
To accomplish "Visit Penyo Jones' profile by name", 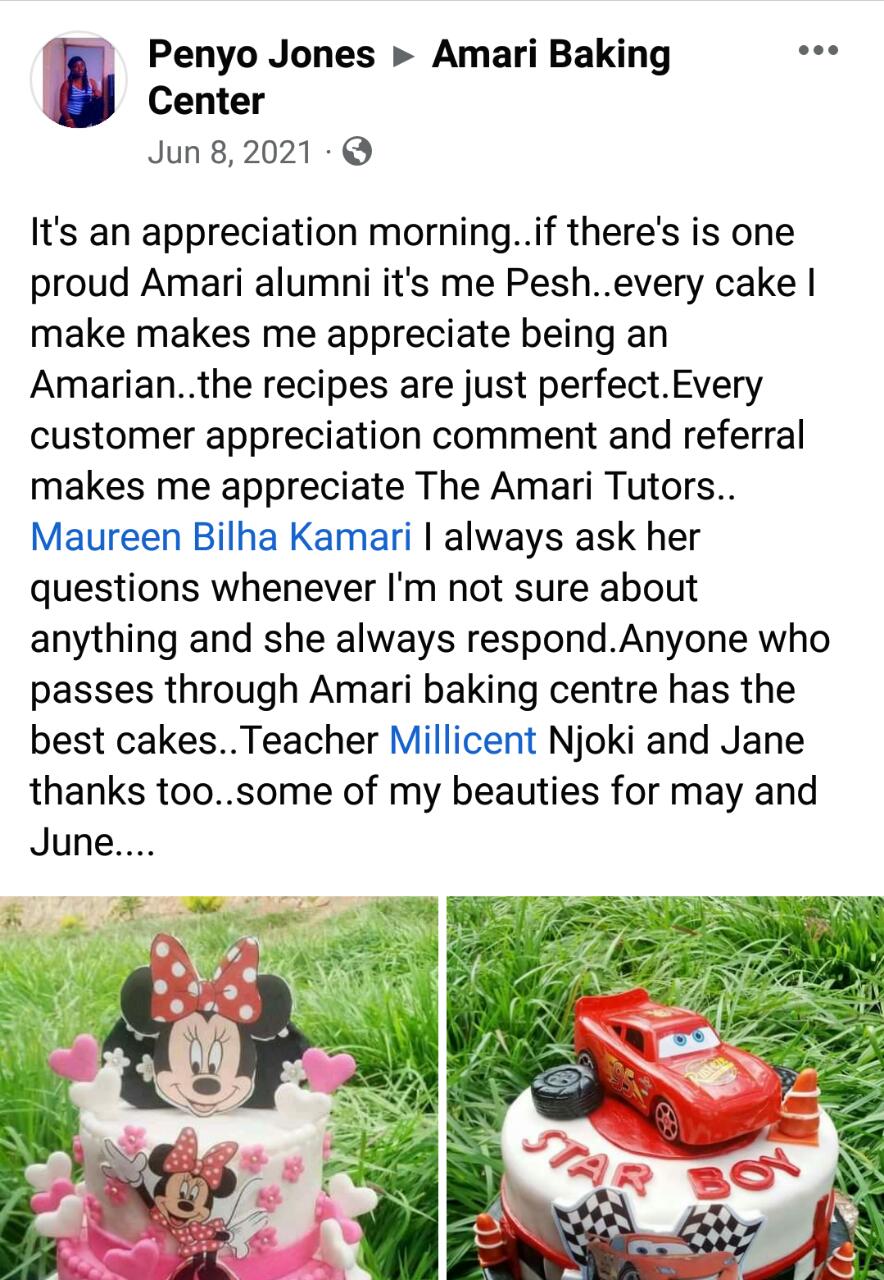I will [261, 54].
